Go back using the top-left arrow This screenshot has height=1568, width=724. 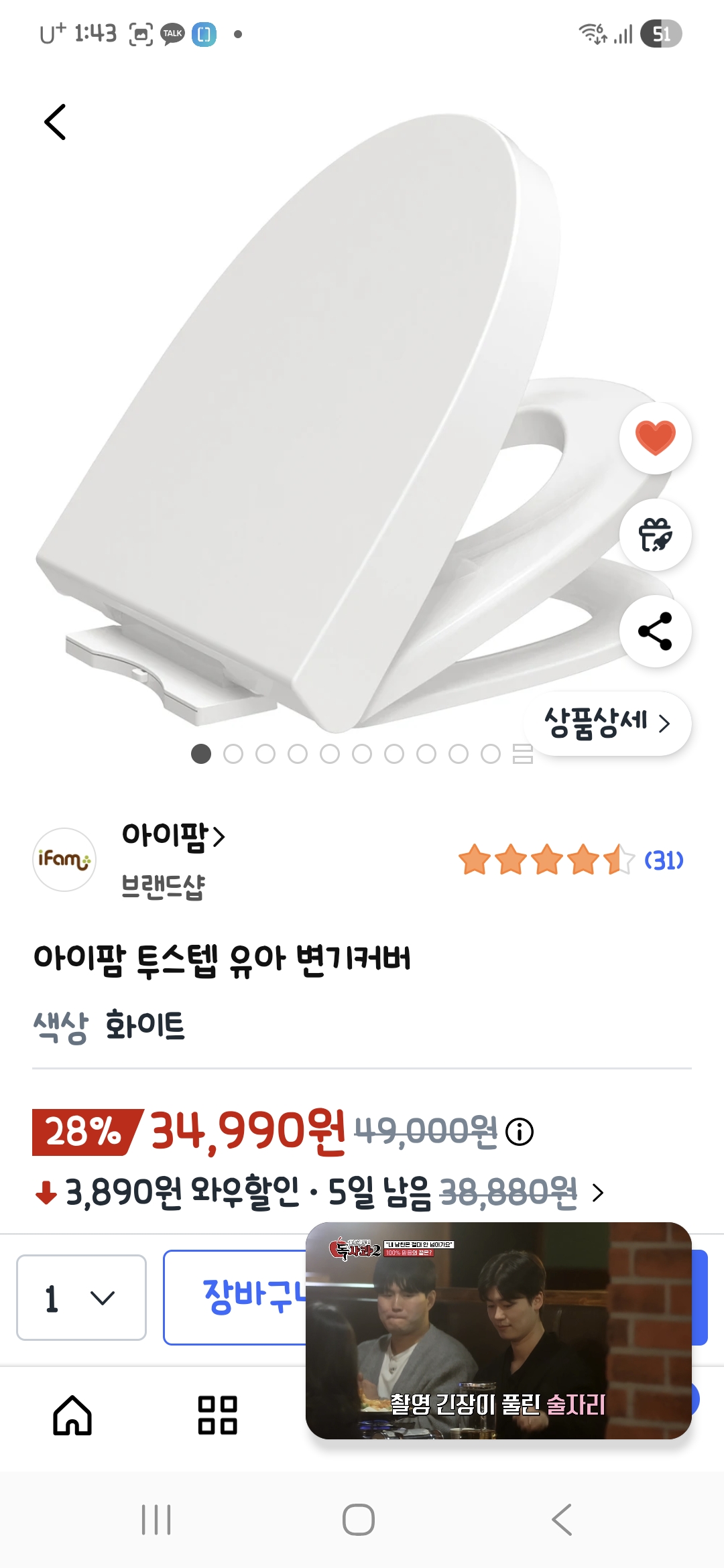[x=55, y=122]
